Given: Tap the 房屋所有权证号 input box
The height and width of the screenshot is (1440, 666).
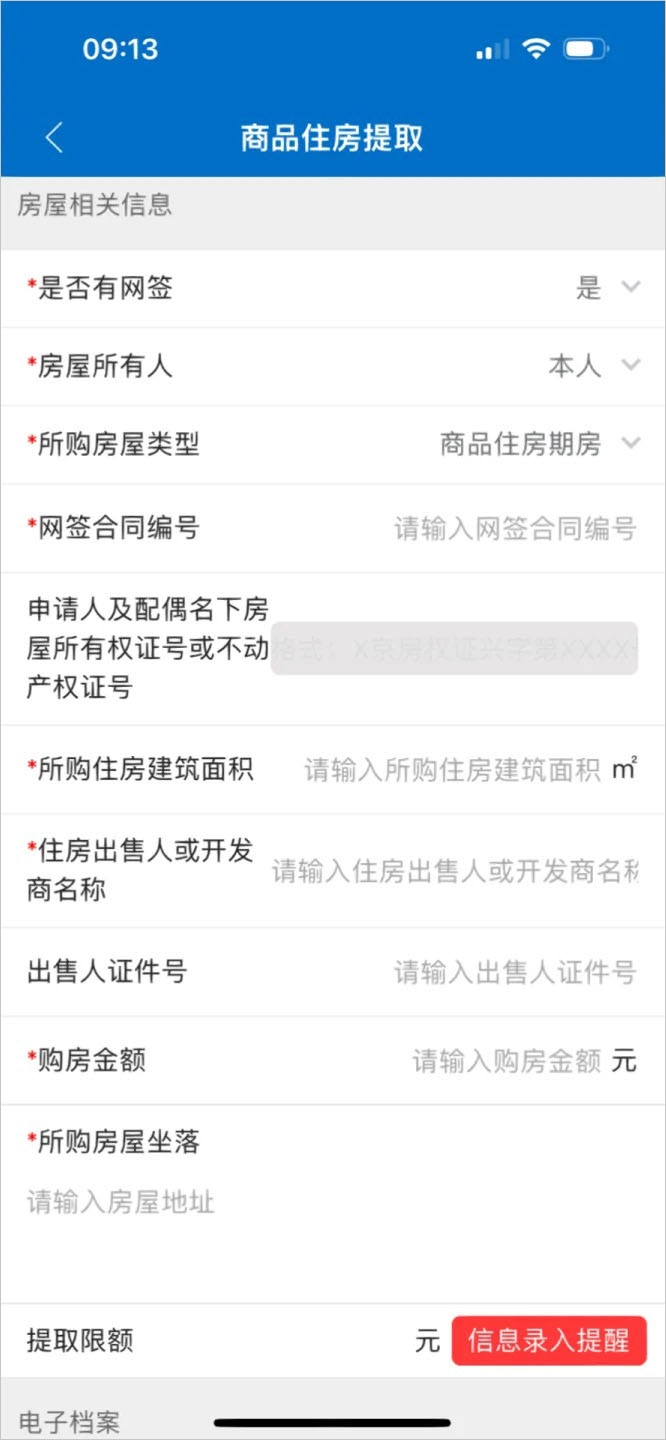Looking at the screenshot, I should [x=454, y=648].
